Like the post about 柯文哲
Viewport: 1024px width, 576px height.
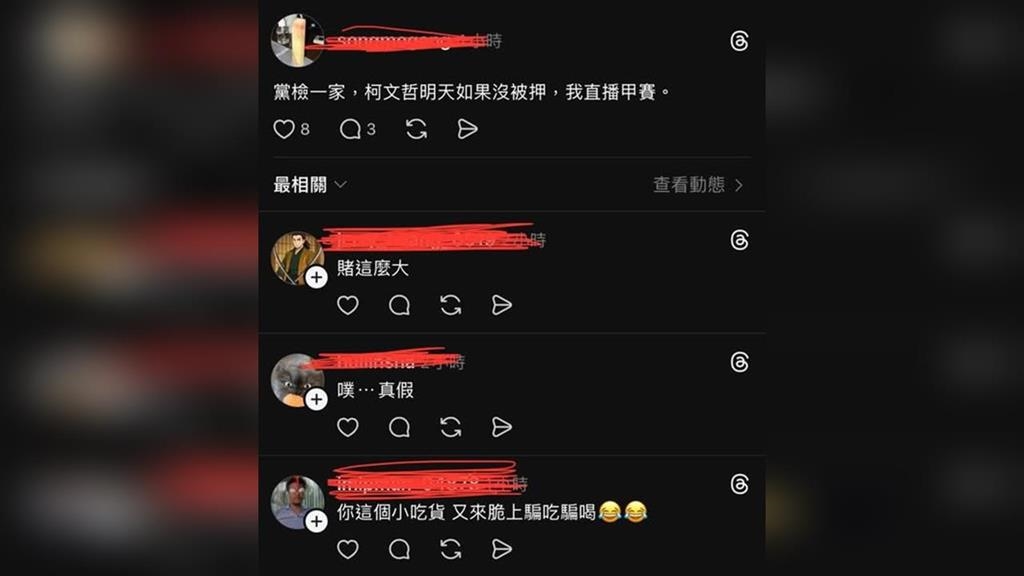285,129
